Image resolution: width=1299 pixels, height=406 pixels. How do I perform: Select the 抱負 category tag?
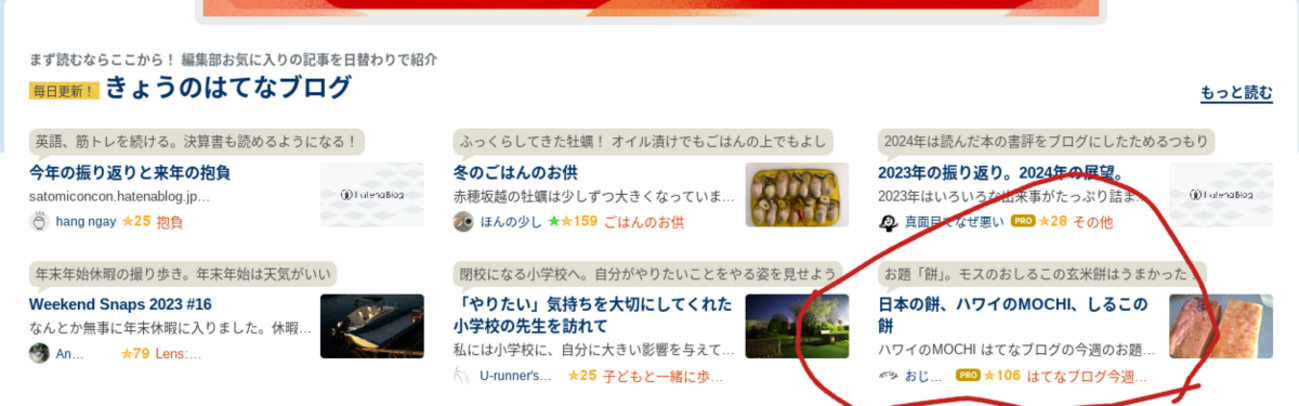click(x=170, y=222)
